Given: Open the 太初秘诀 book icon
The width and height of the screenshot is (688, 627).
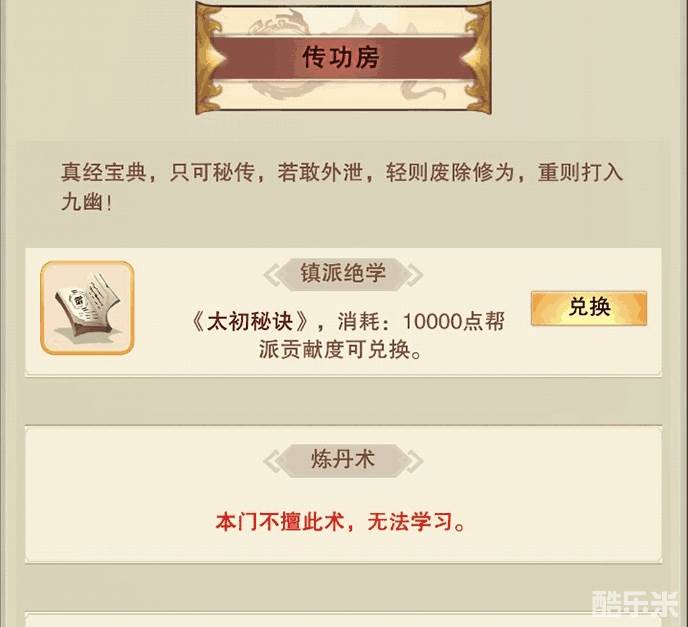Looking at the screenshot, I should [87, 307].
